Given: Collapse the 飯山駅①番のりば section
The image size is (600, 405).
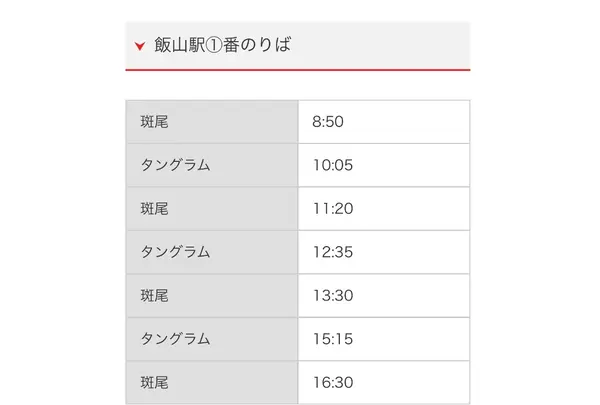Looking at the screenshot, I should tap(141, 46).
